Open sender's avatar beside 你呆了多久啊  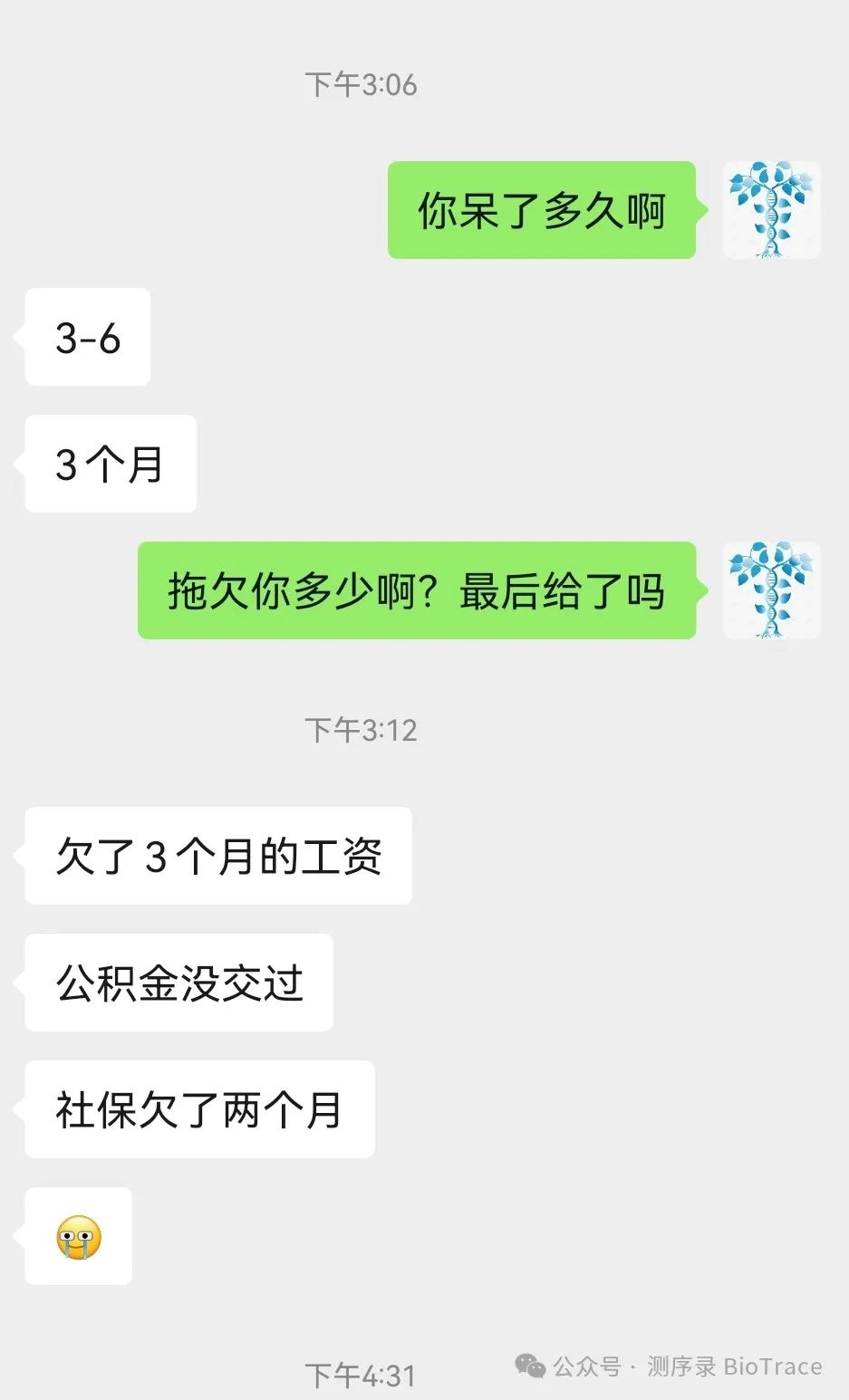[x=771, y=210]
